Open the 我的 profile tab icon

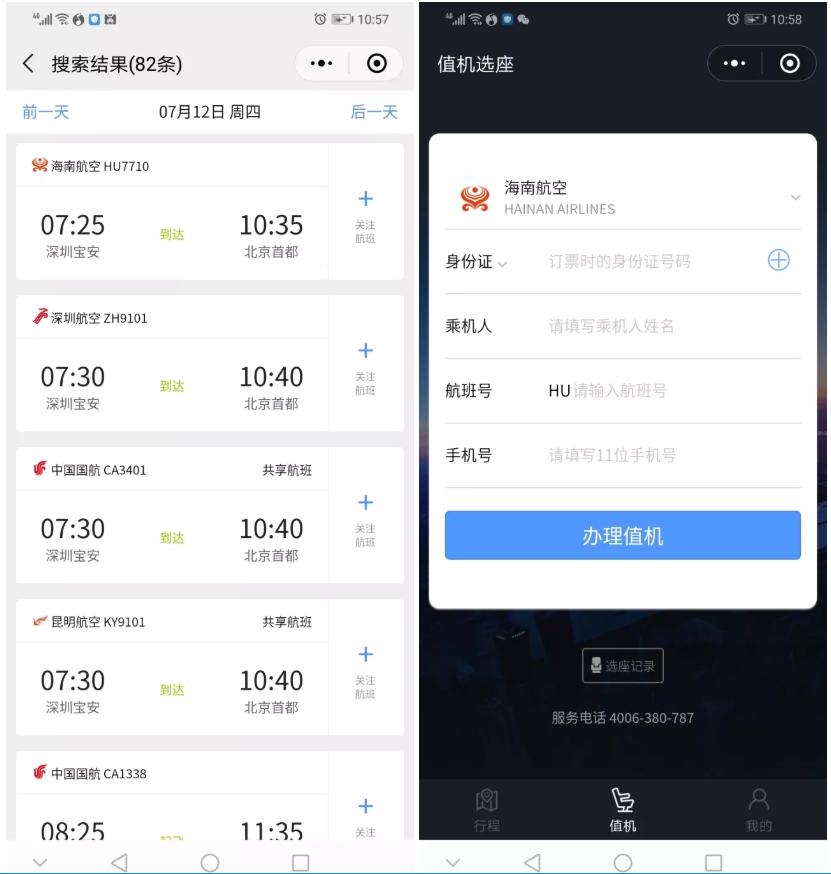[758, 801]
